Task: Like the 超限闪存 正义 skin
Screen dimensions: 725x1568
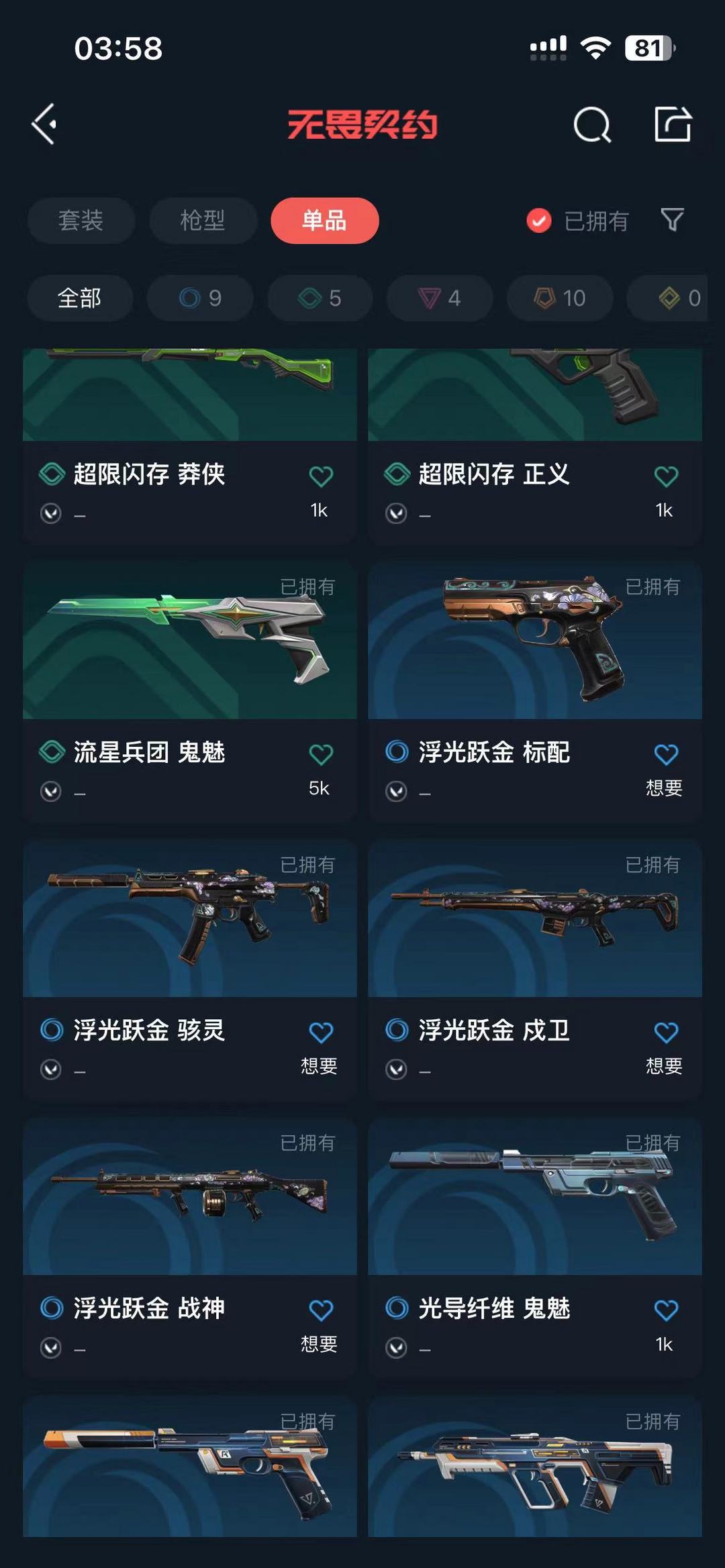Action: point(666,476)
